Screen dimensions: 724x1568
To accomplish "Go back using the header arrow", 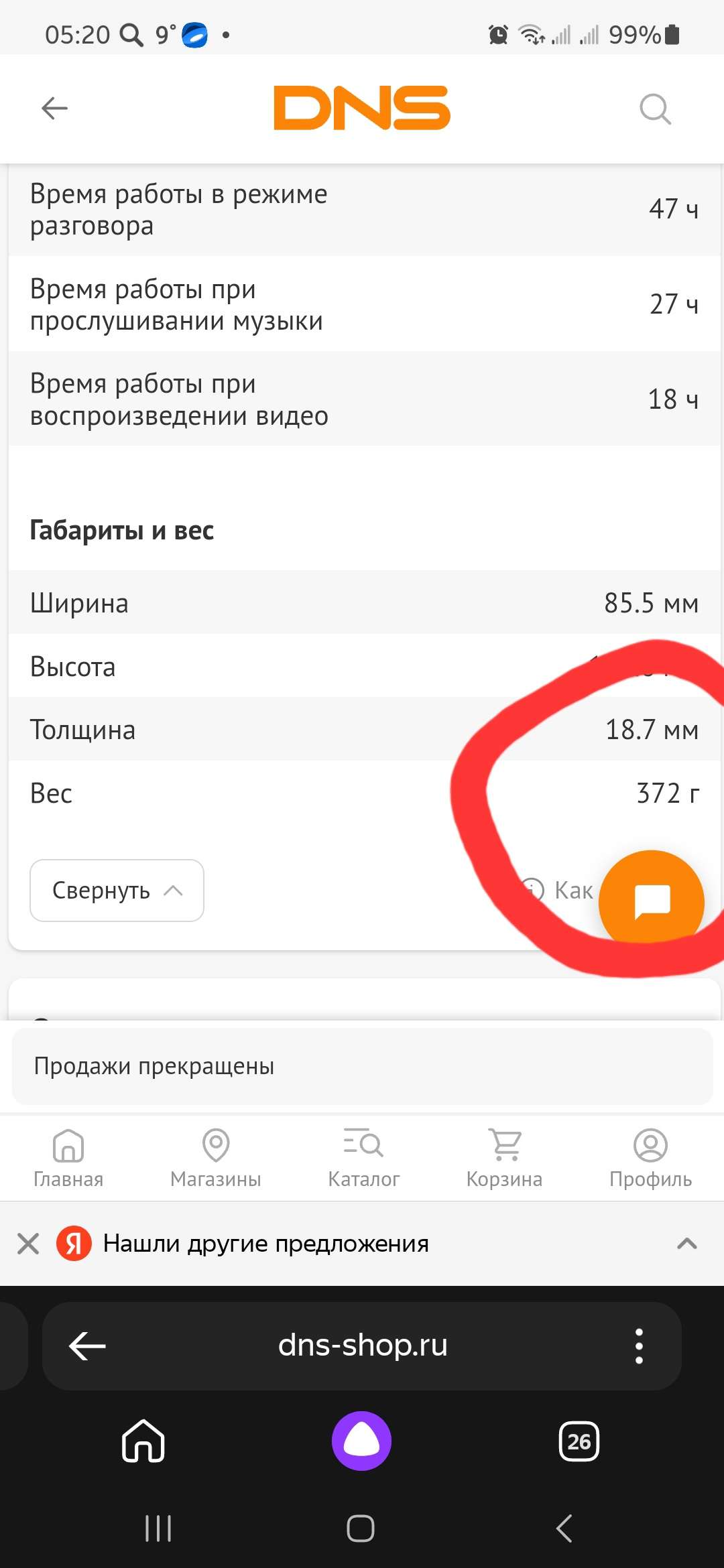I will point(54,108).
